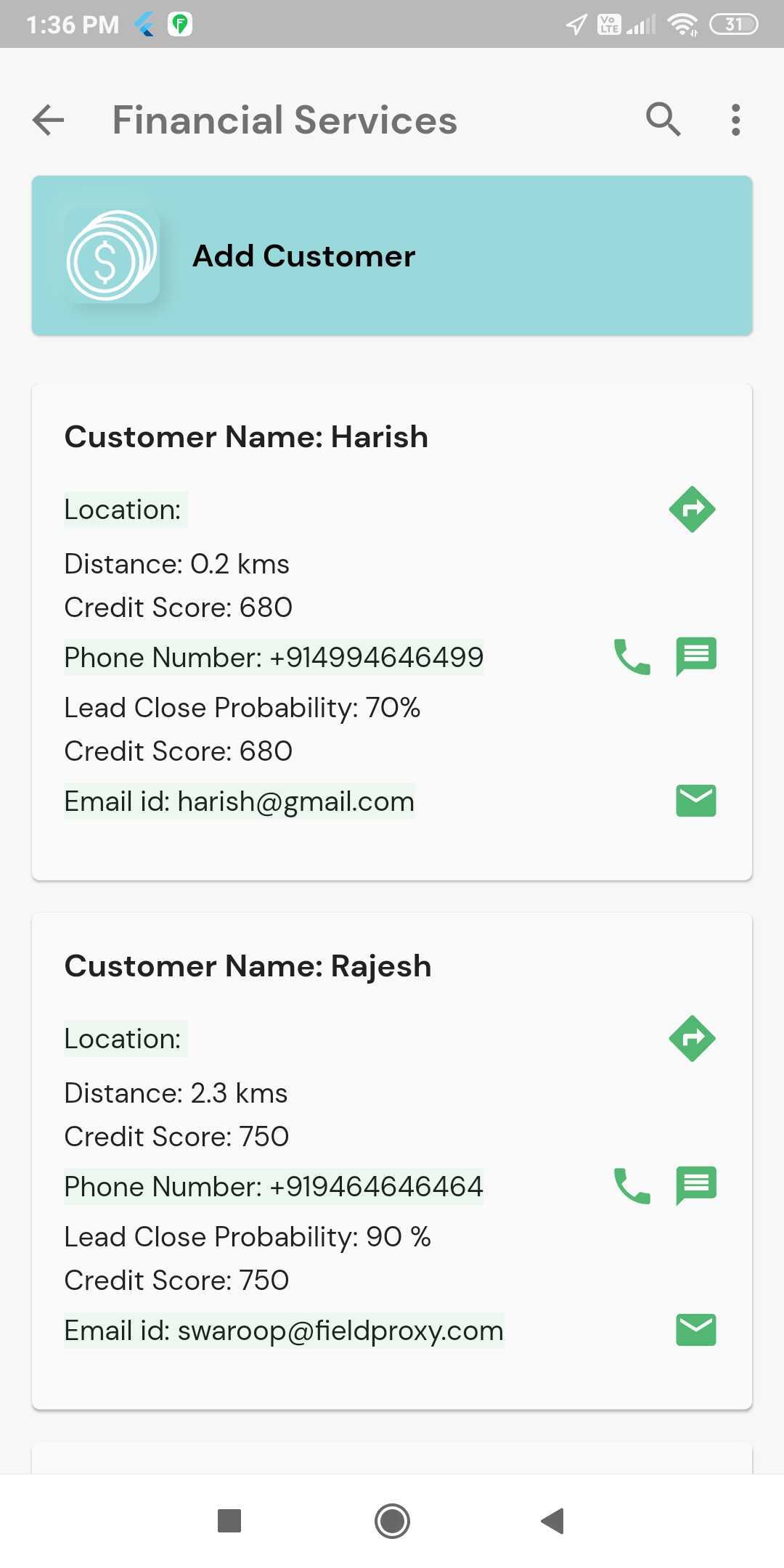Email swaroop@fieldproxy.com
Viewport: 784px width, 1568px height.
(x=696, y=1330)
